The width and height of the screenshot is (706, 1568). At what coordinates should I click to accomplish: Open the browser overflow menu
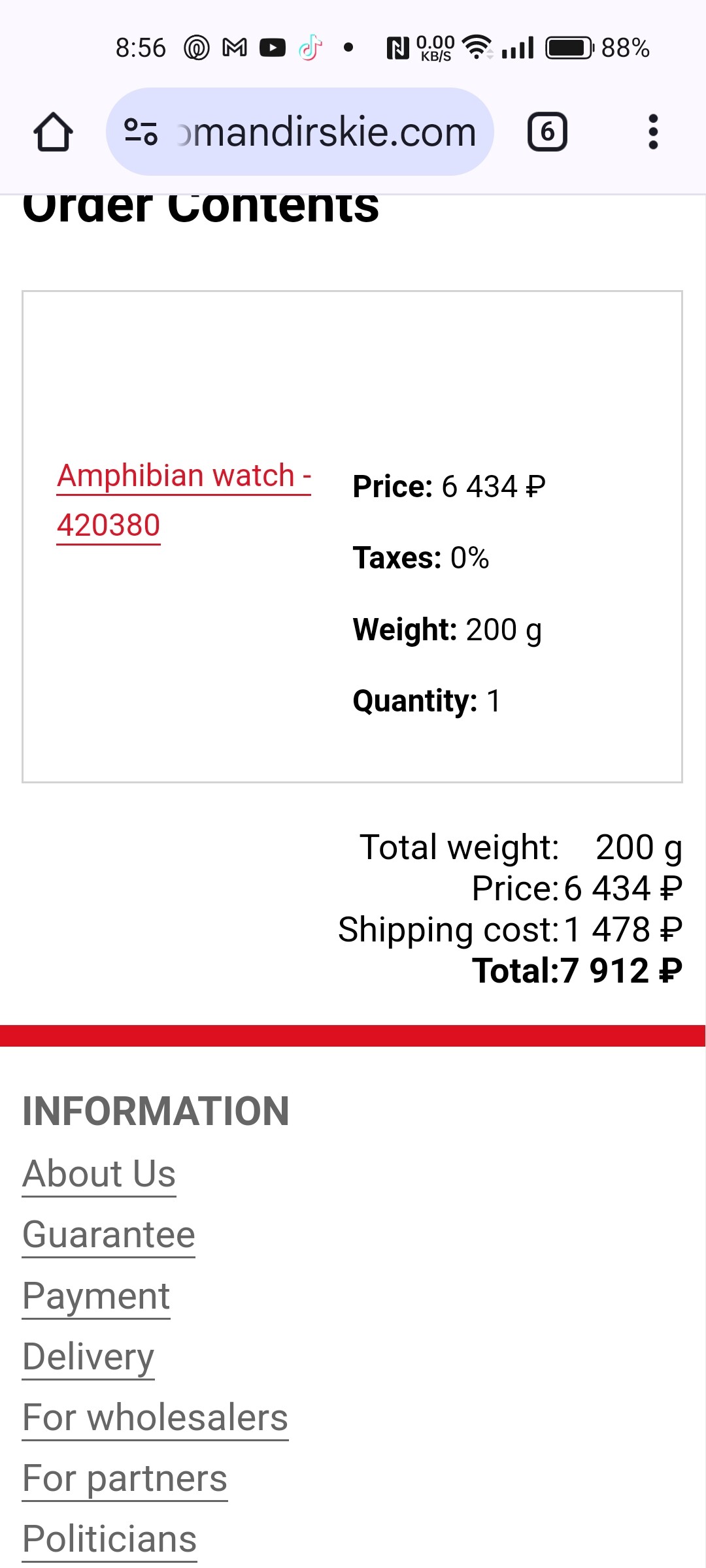tap(652, 132)
